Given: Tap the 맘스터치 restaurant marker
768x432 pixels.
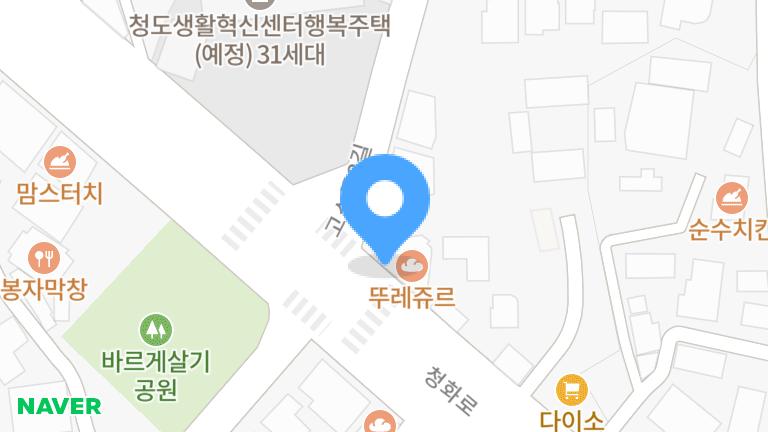Looking at the screenshot, I should click(60, 163).
